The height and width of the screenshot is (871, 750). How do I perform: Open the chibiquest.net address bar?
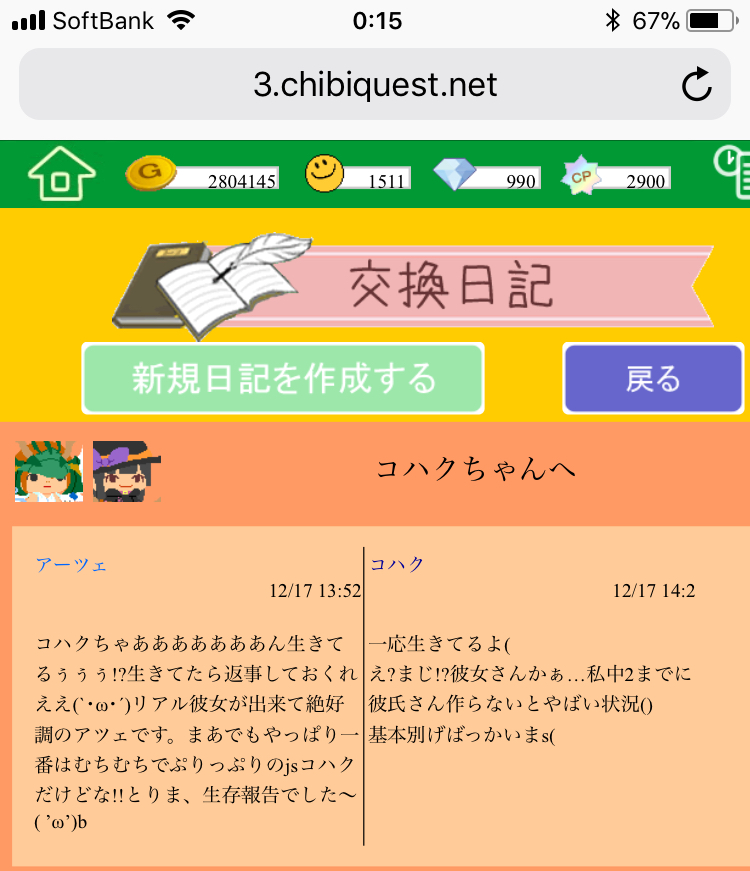tap(375, 85)
